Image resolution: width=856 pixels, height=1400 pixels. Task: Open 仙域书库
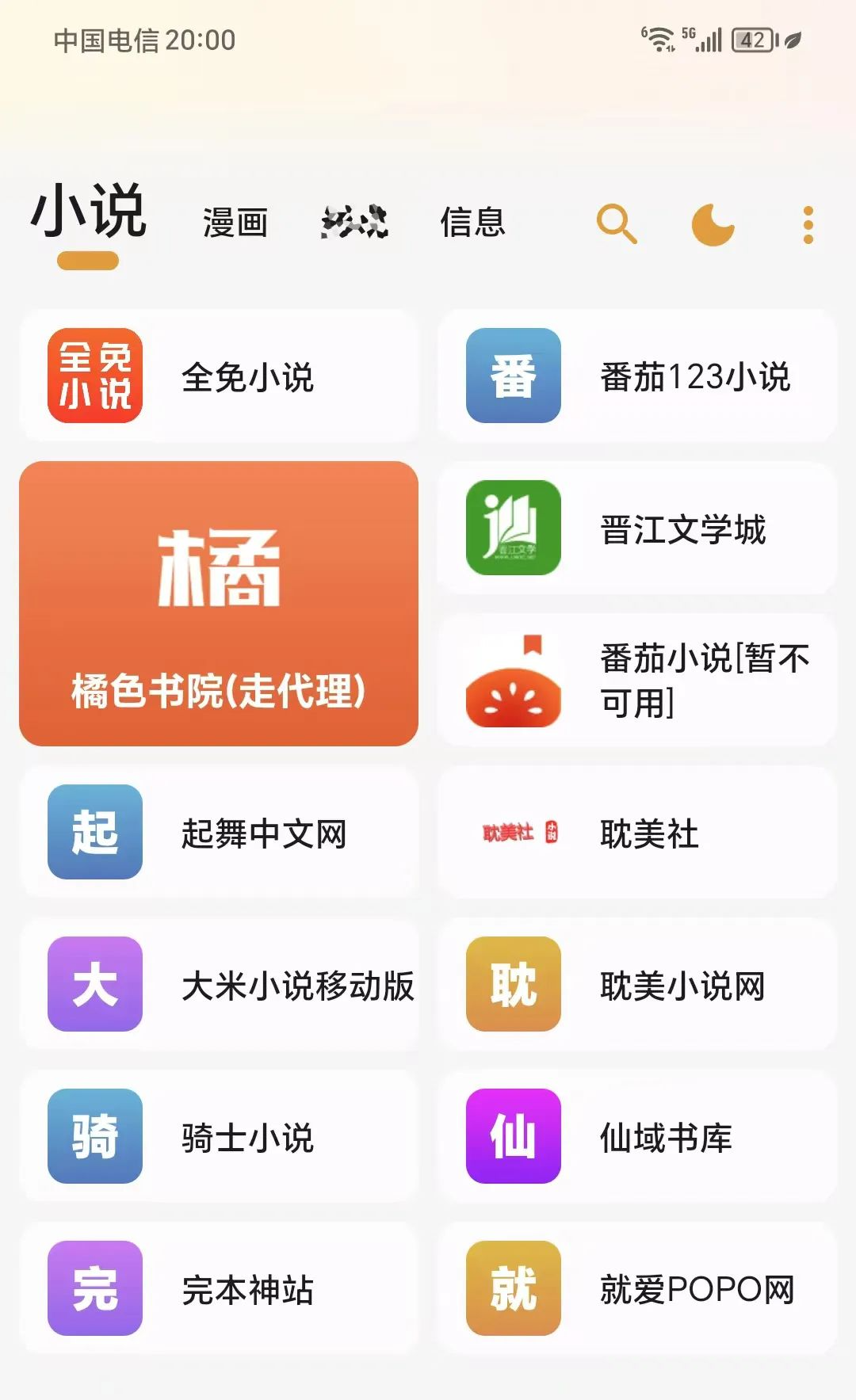tap(637, 1136)
